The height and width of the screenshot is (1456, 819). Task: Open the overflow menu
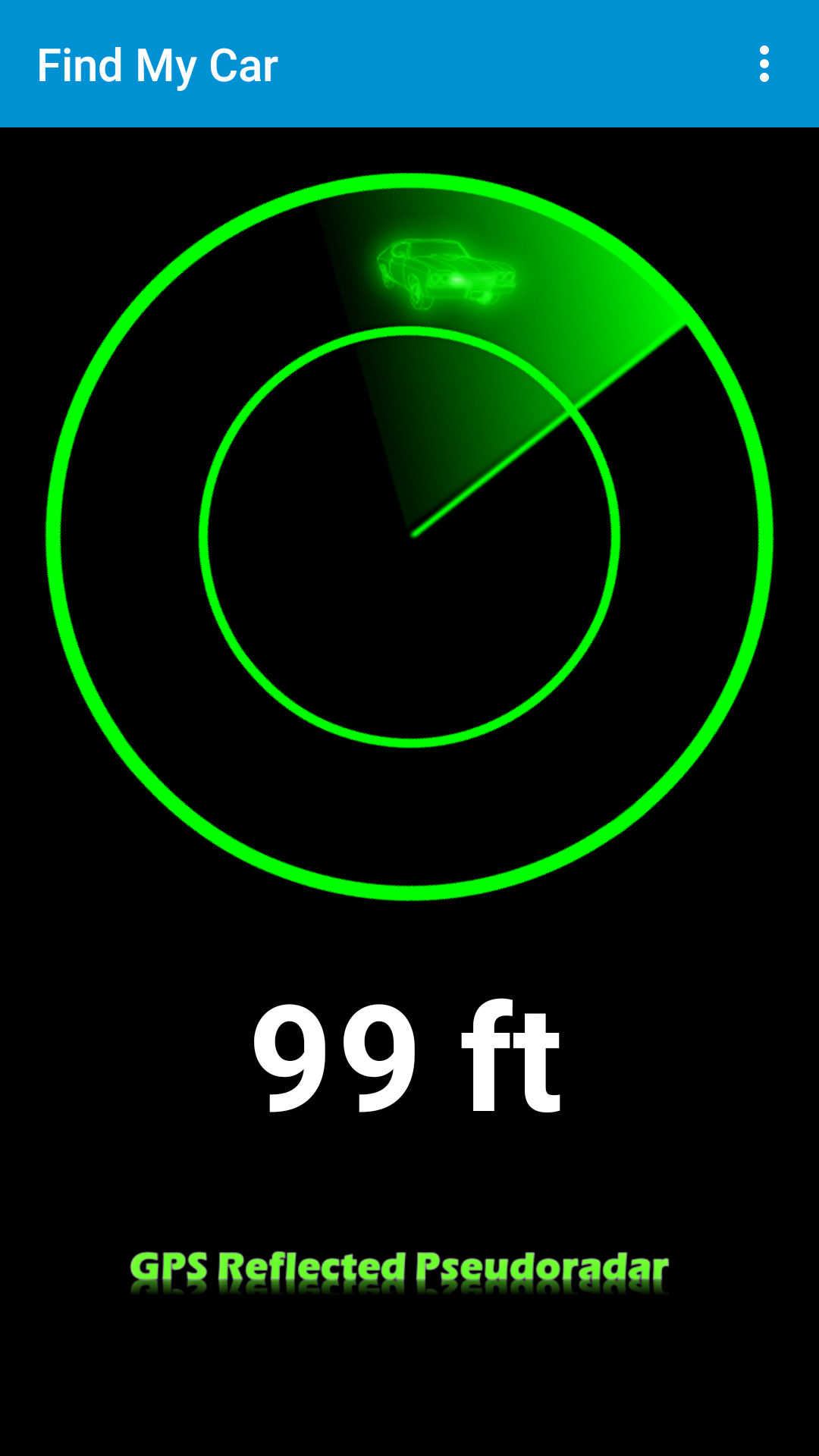[764, 64]
